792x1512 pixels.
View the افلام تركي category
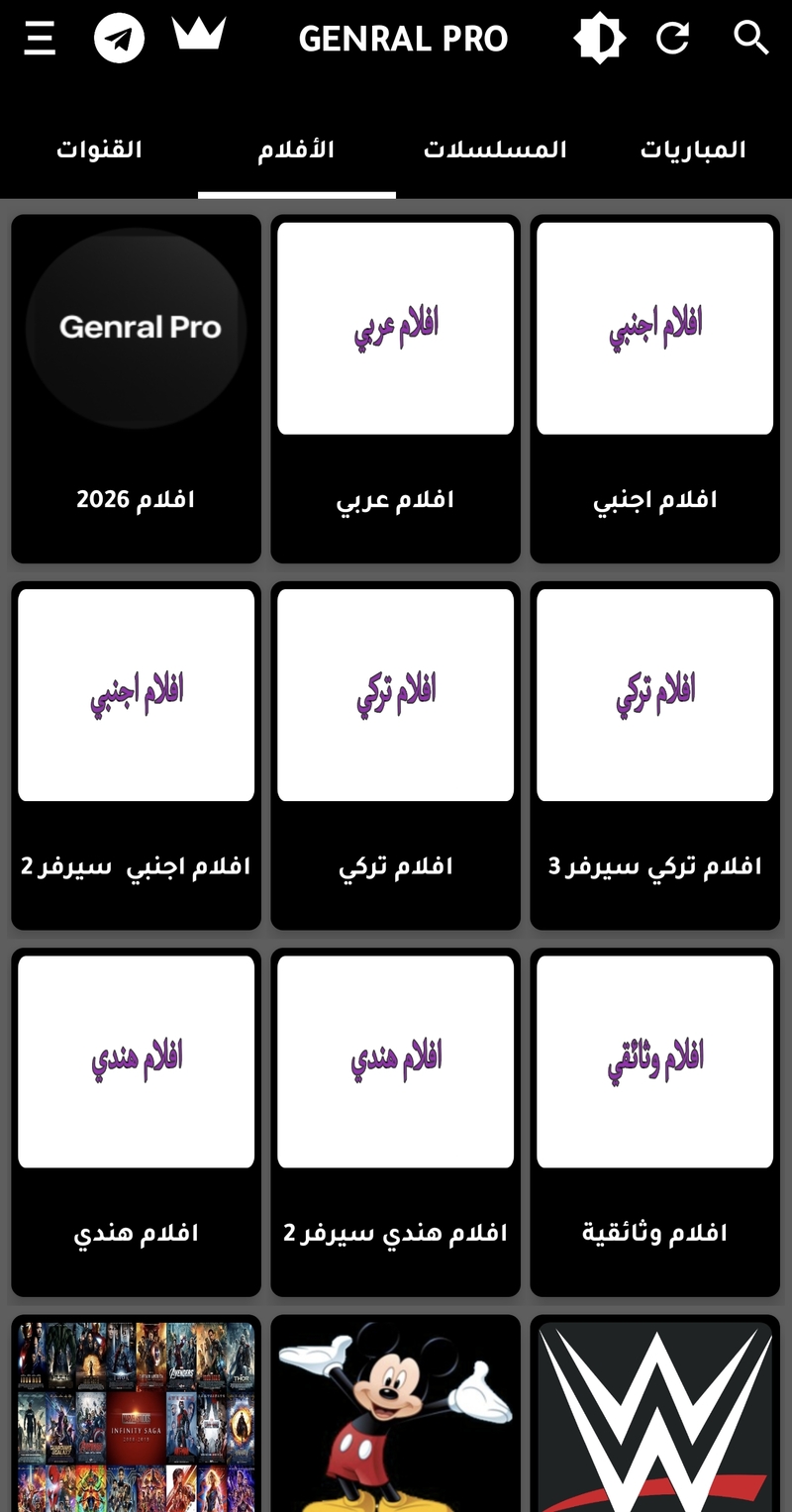pos(396,755)
